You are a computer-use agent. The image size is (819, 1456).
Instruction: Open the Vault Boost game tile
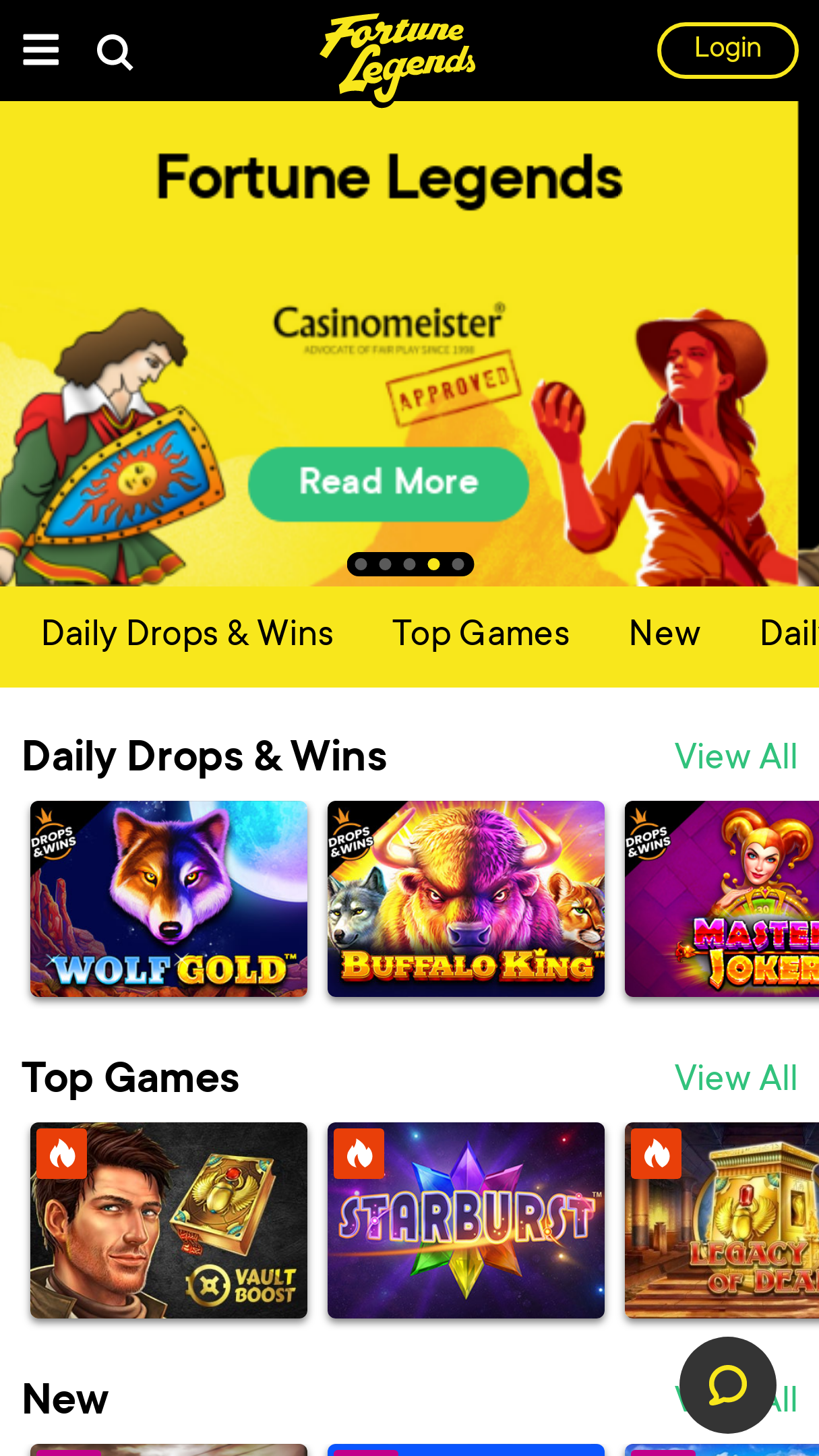point(169,1220)
